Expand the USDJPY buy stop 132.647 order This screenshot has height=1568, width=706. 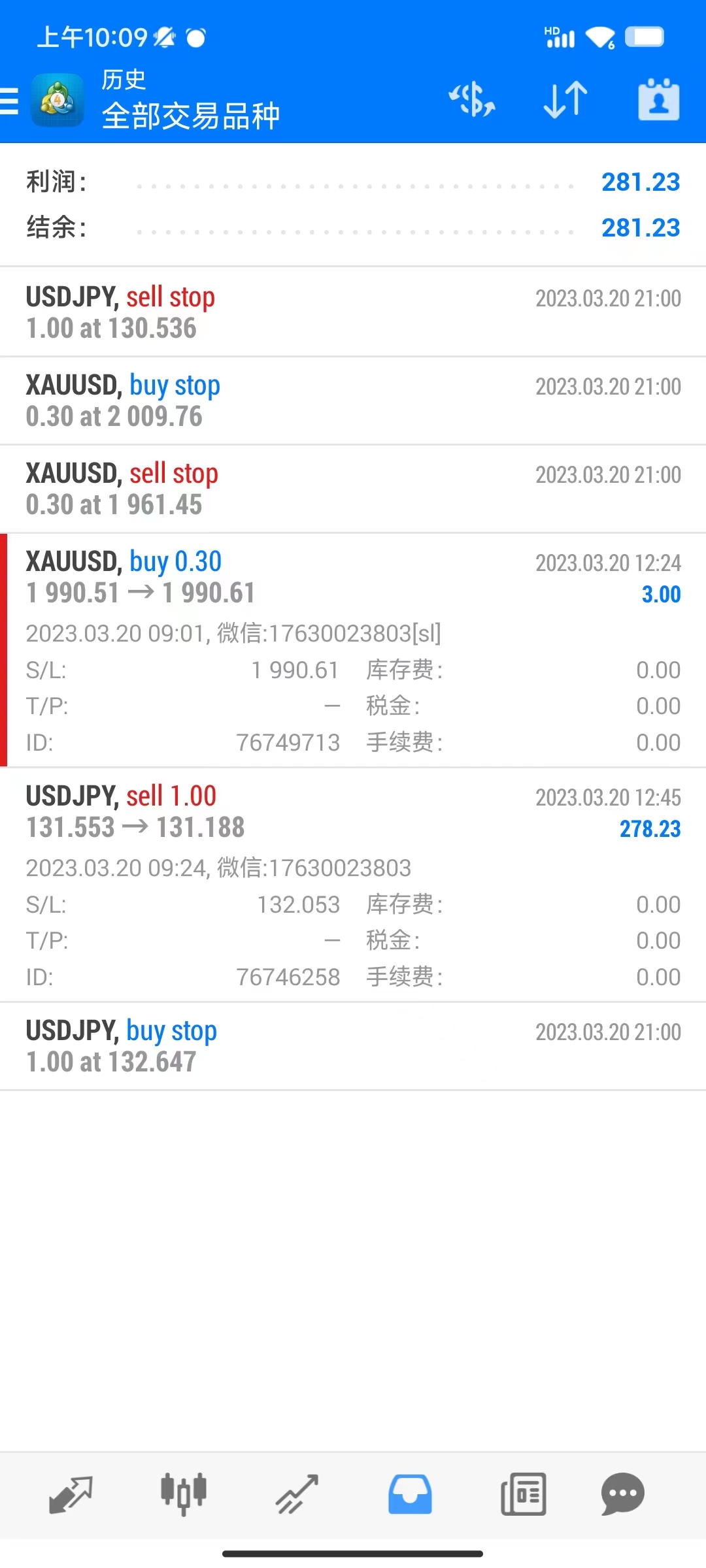click(x=353, y=1046)
